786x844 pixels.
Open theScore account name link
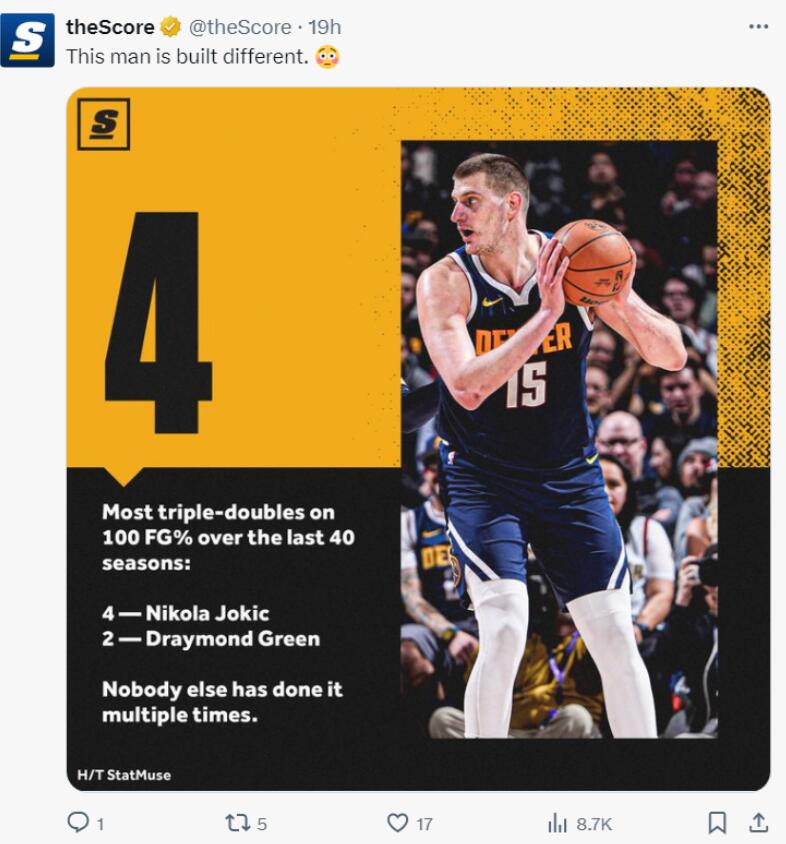pos(110,27)
